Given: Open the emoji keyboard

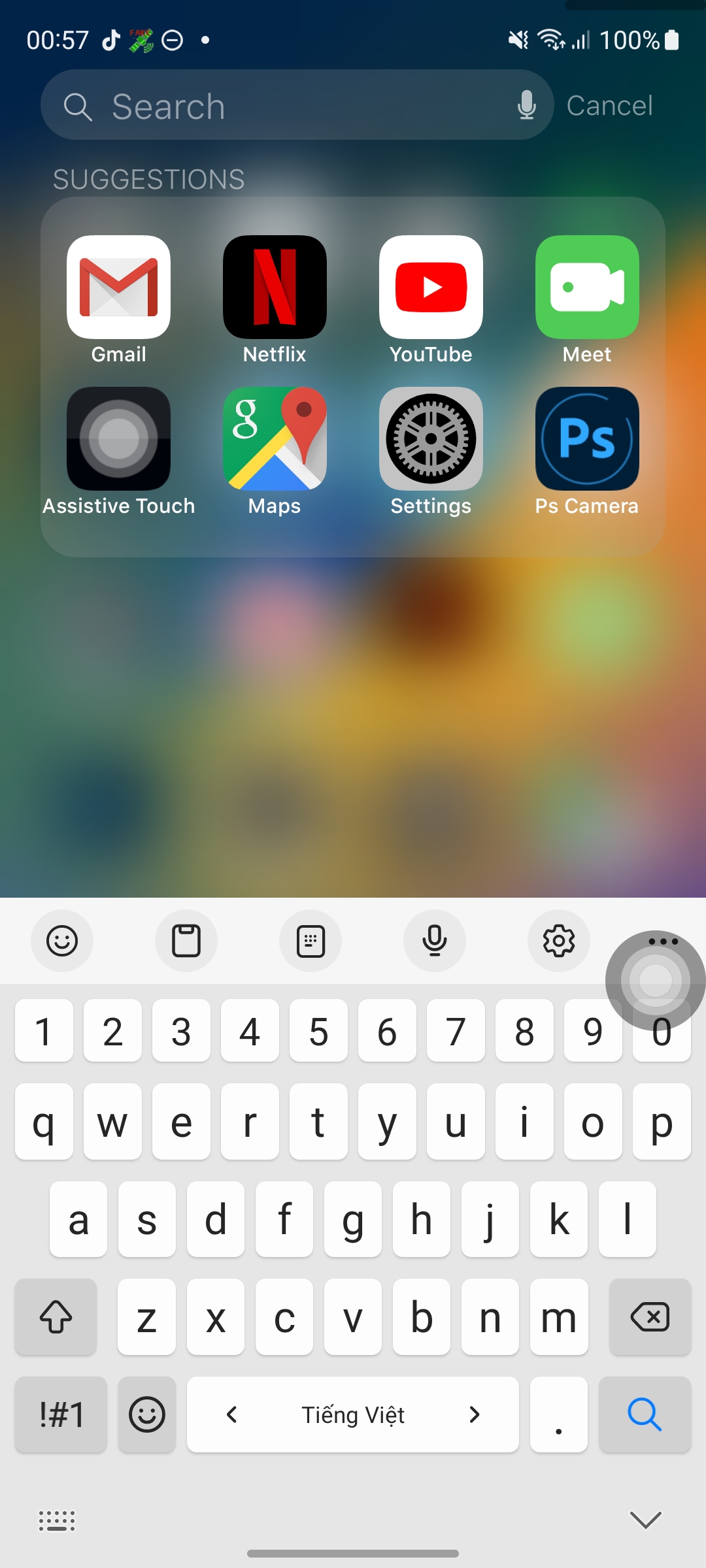Looking at the screenshot, I should click(x=146, y=1414).
